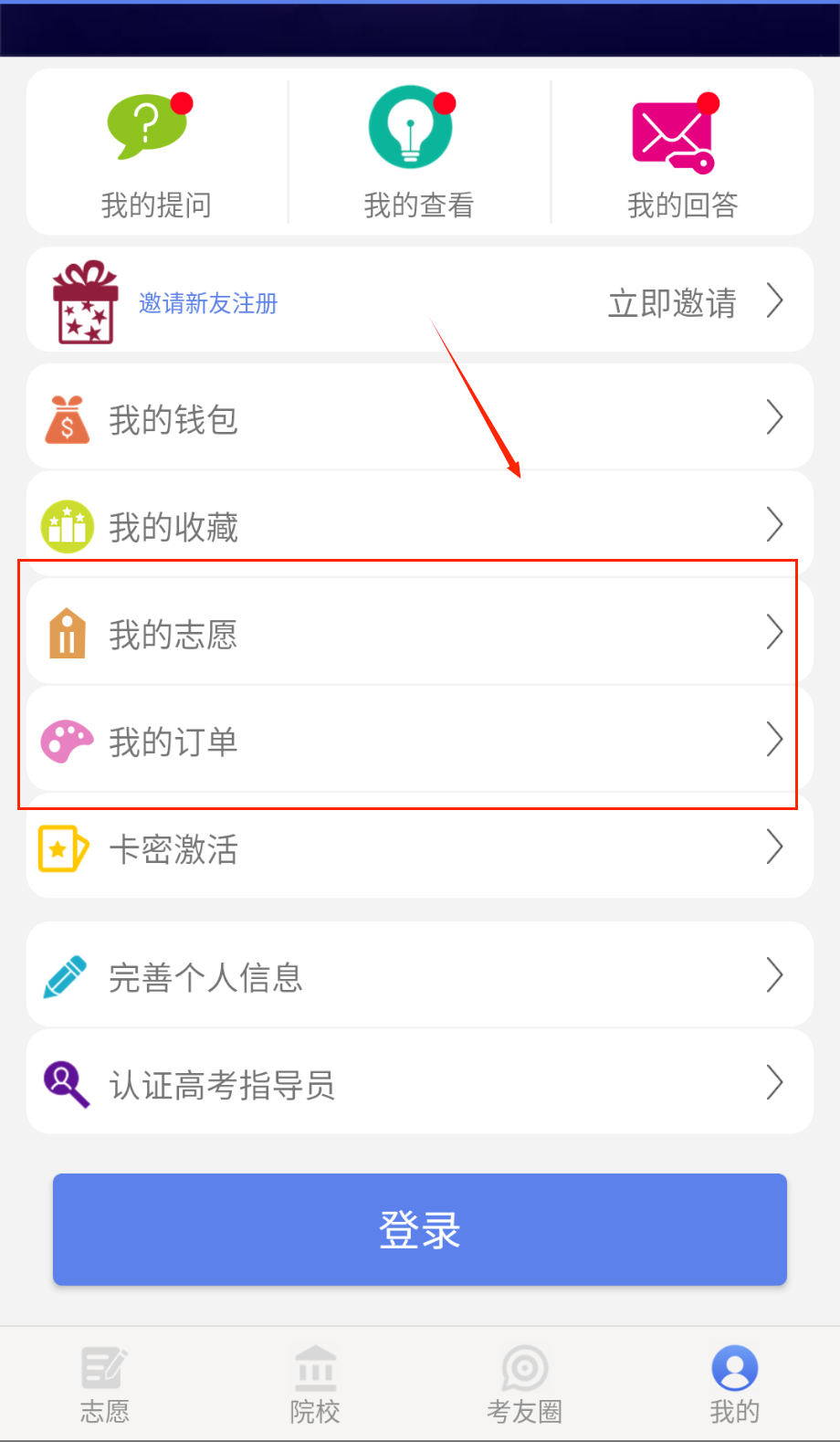Viewport: 840px width, 1442px height.
Task: Open 我的钱包 wallet row
Action: click(x=419, y=419)
